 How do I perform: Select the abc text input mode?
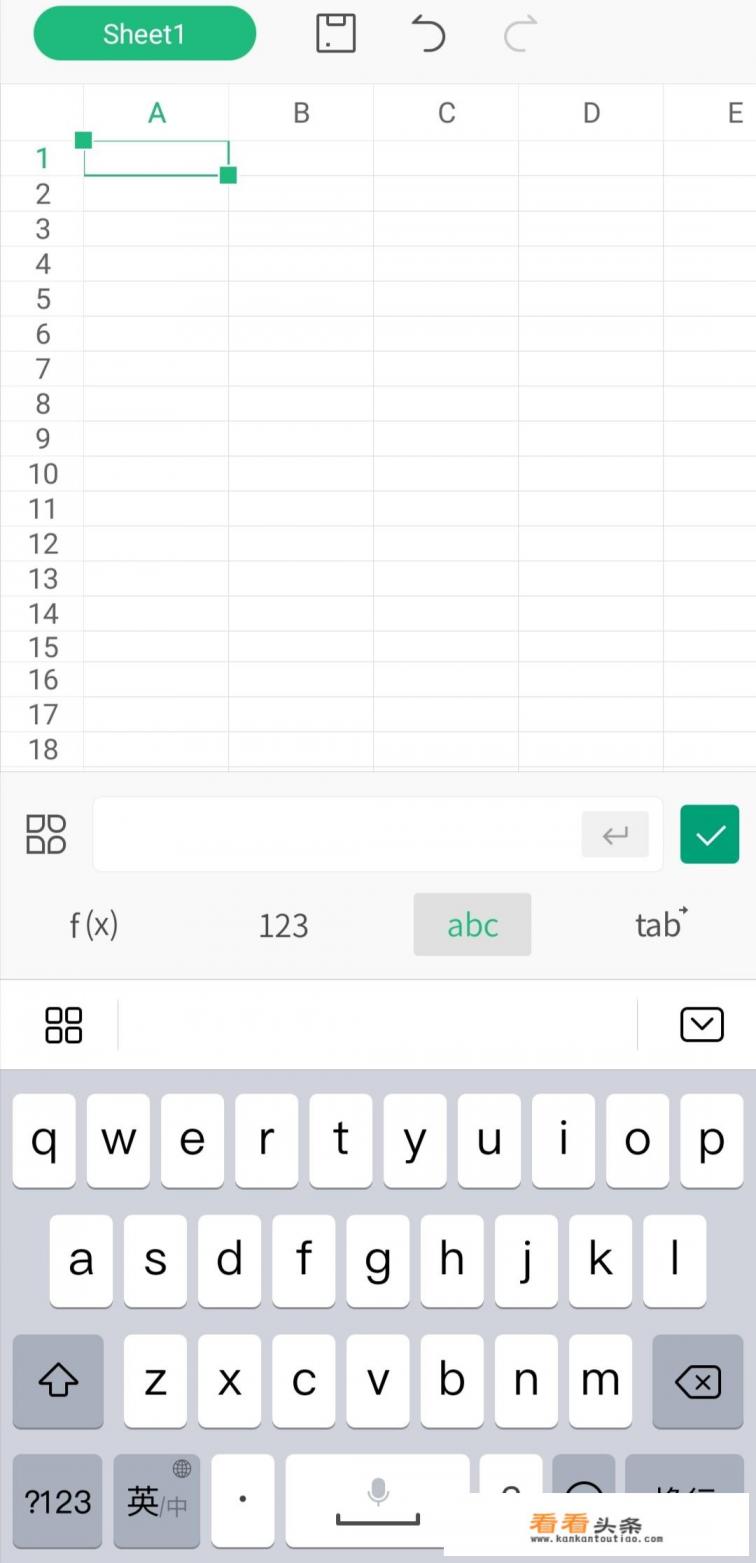pyautogui.click(x=471, y=925)
